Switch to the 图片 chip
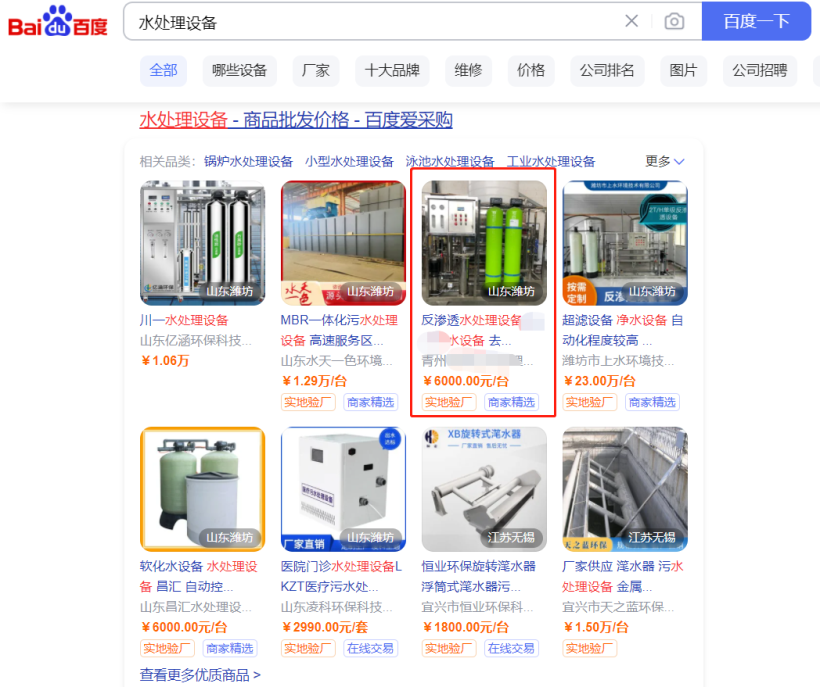The width and height of the screenshot is (820, 687). pos(683,70)
